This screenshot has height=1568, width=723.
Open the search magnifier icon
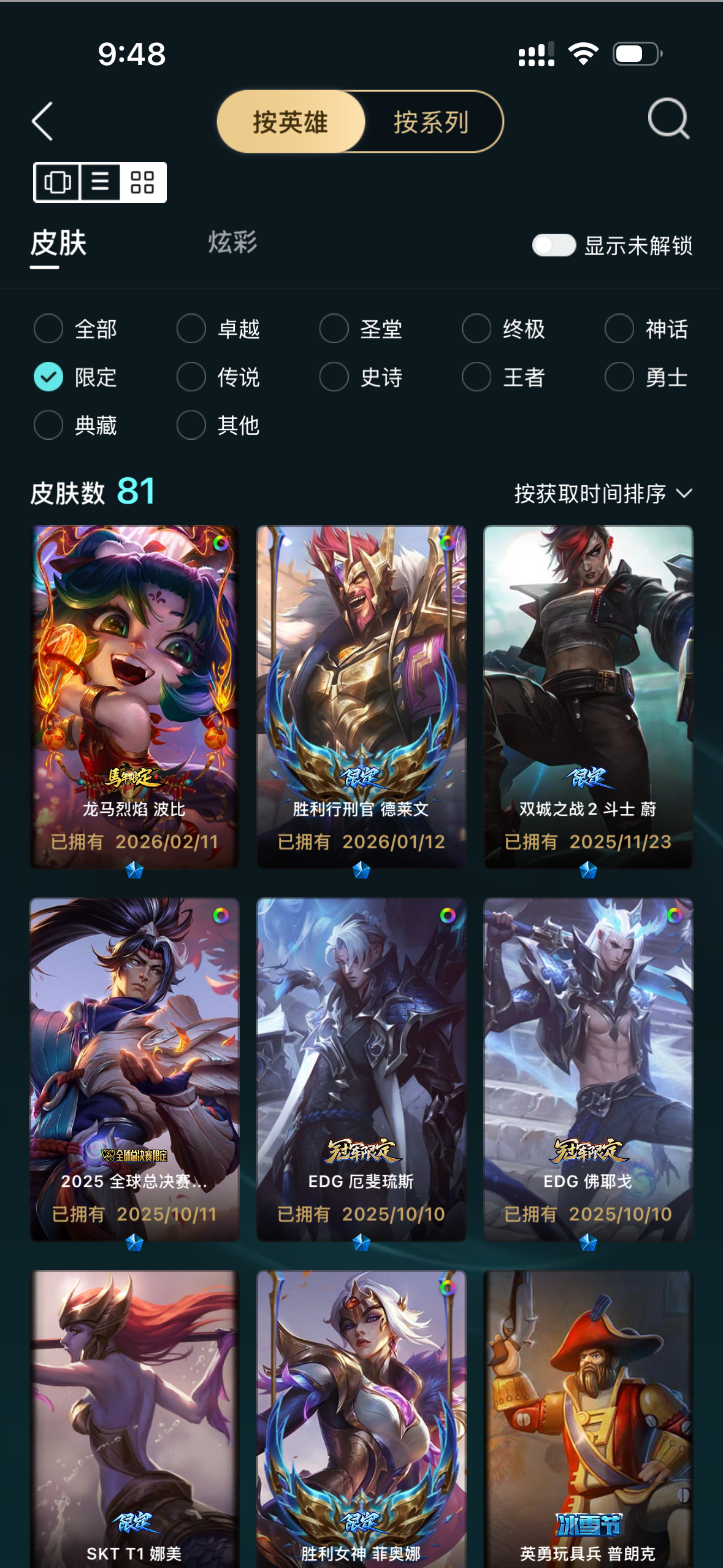pyautogui.click(x=668, y=118)
